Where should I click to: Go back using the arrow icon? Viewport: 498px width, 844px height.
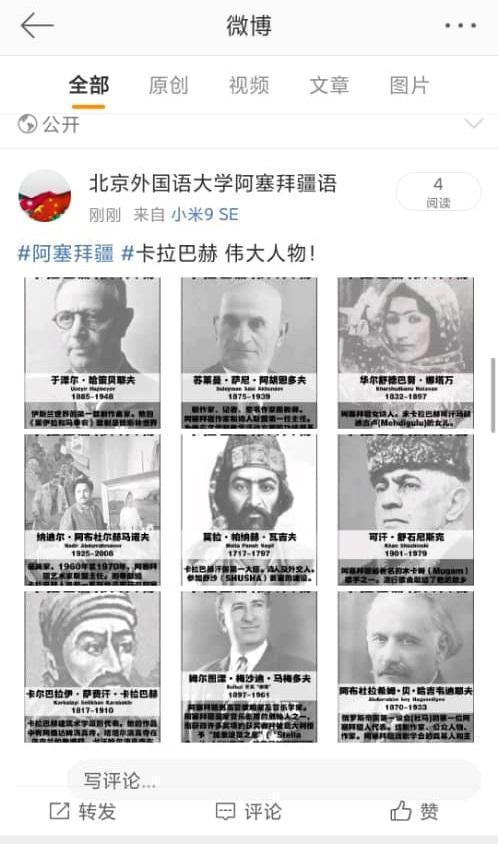(37, 25)
